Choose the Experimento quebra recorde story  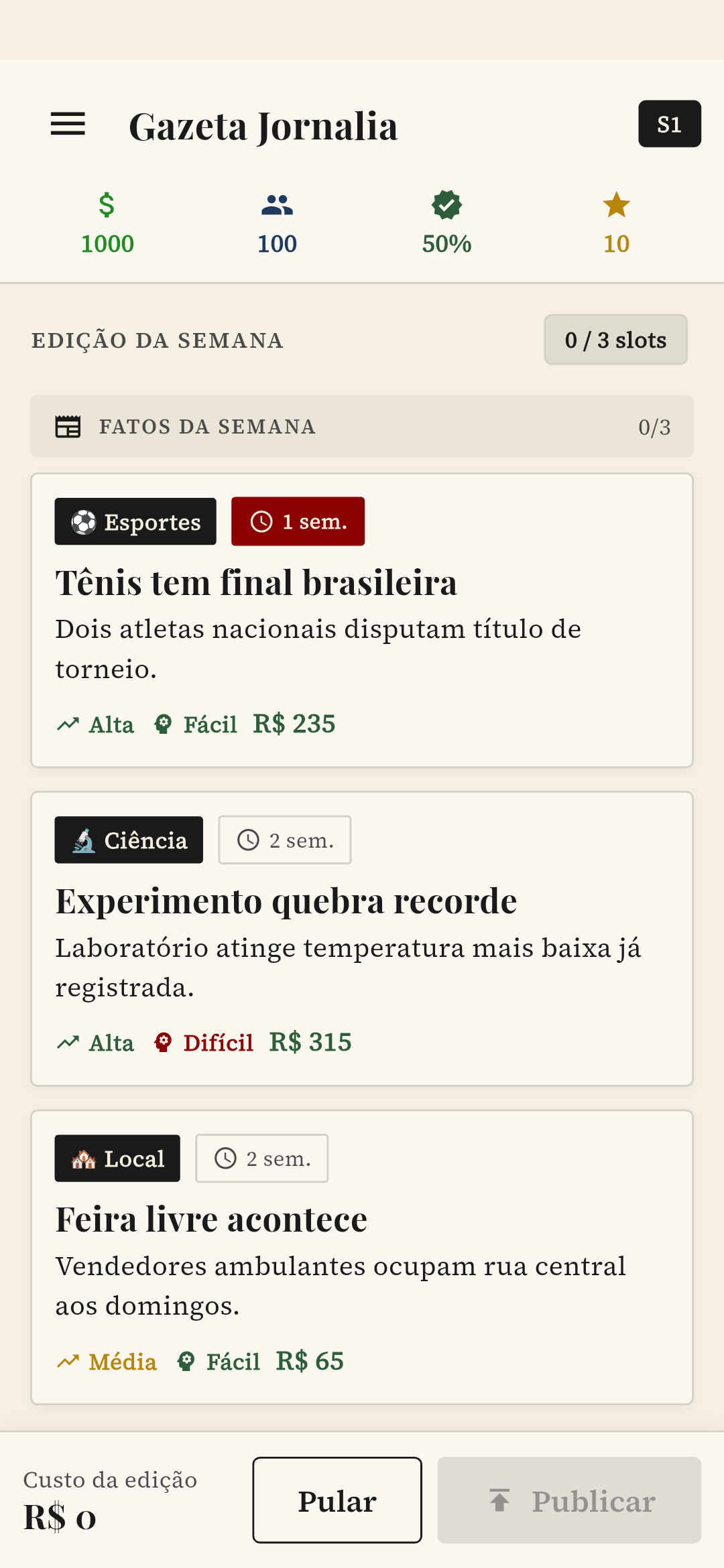[x=362, y=938]
